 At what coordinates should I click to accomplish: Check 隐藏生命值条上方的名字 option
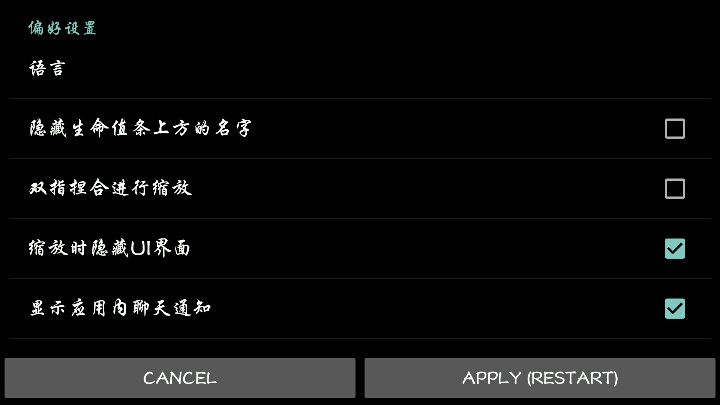675,128
